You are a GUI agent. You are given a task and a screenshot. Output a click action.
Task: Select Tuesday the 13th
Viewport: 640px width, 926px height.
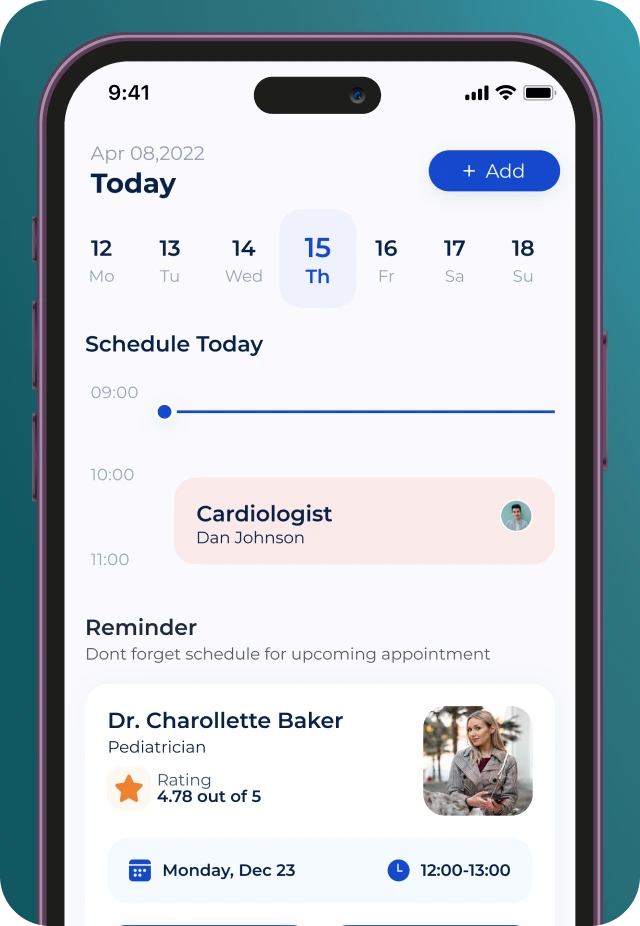(170, 260)
